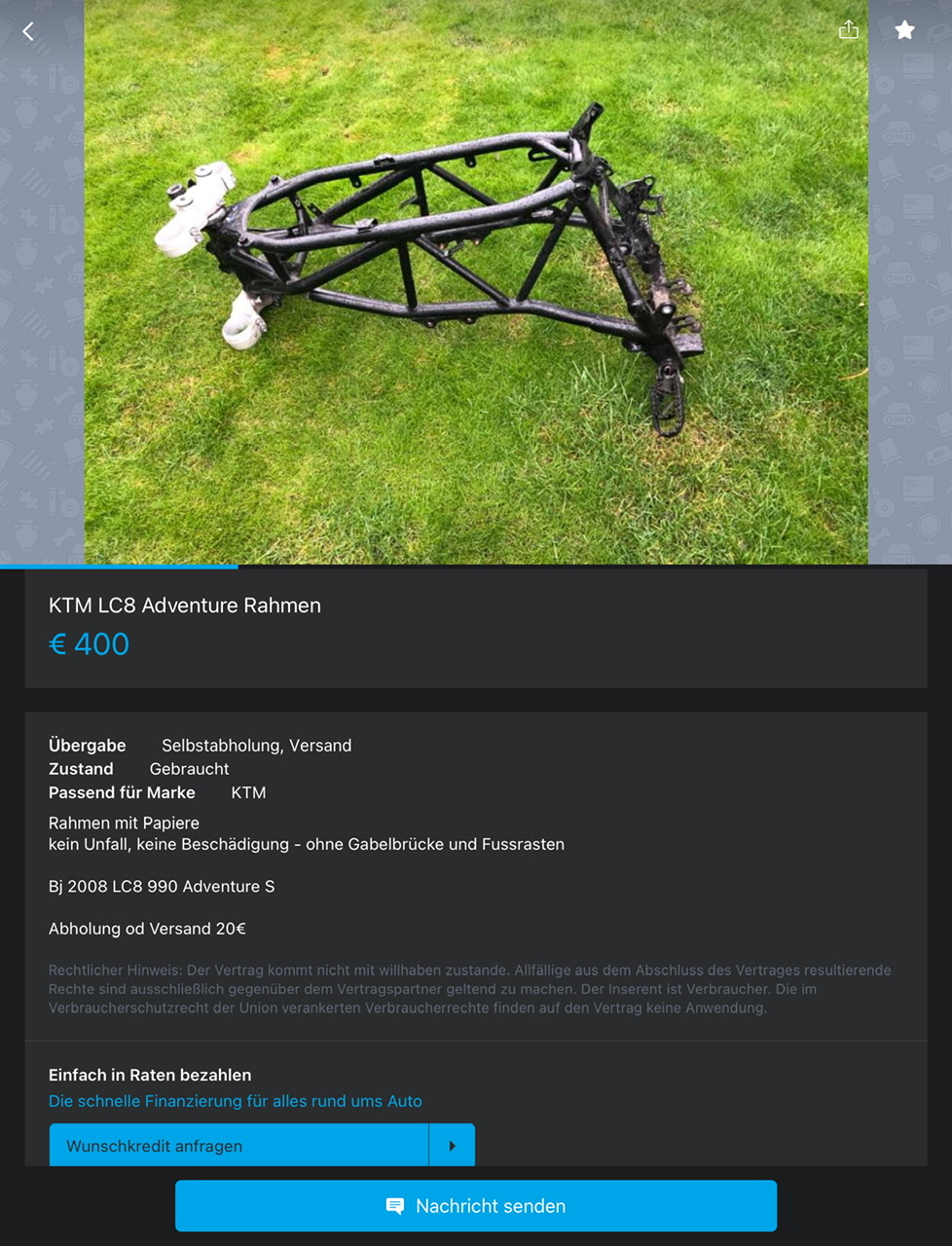This screenshot has width=952, height=1246.
Task: Tap the star to toggle the favorite
Action: click(x=904, y=30)
